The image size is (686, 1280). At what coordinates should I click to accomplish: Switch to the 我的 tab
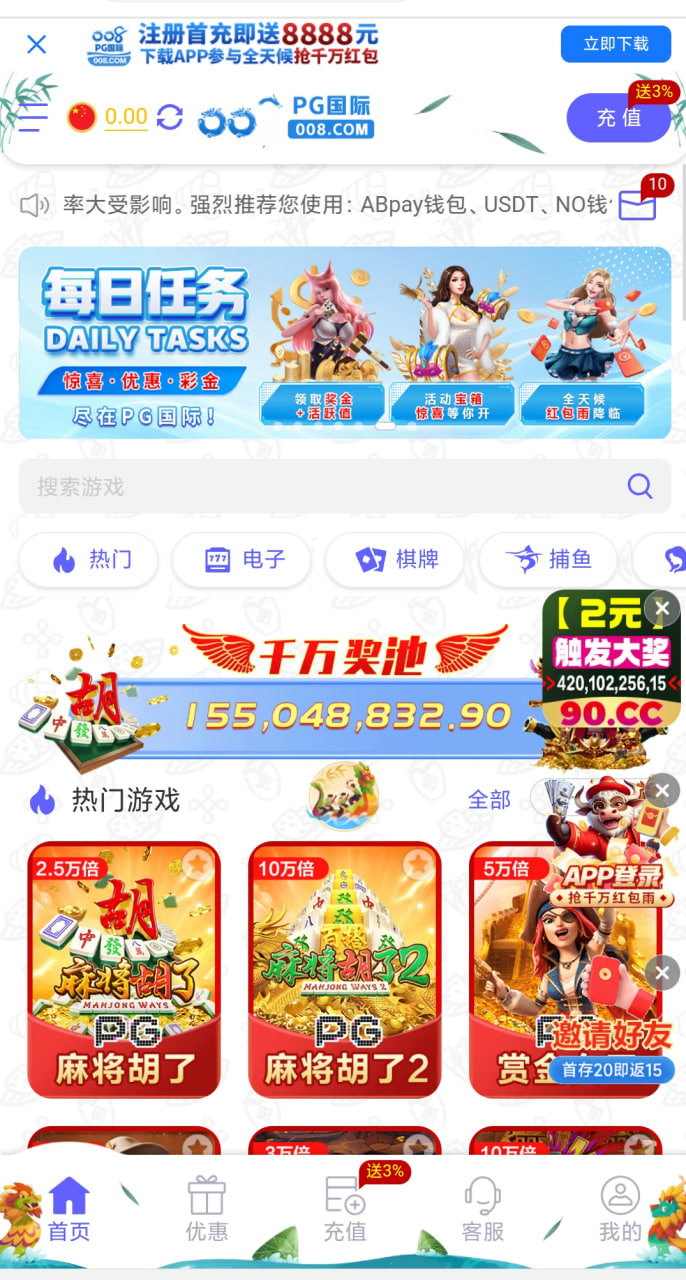coord(620,1210)
